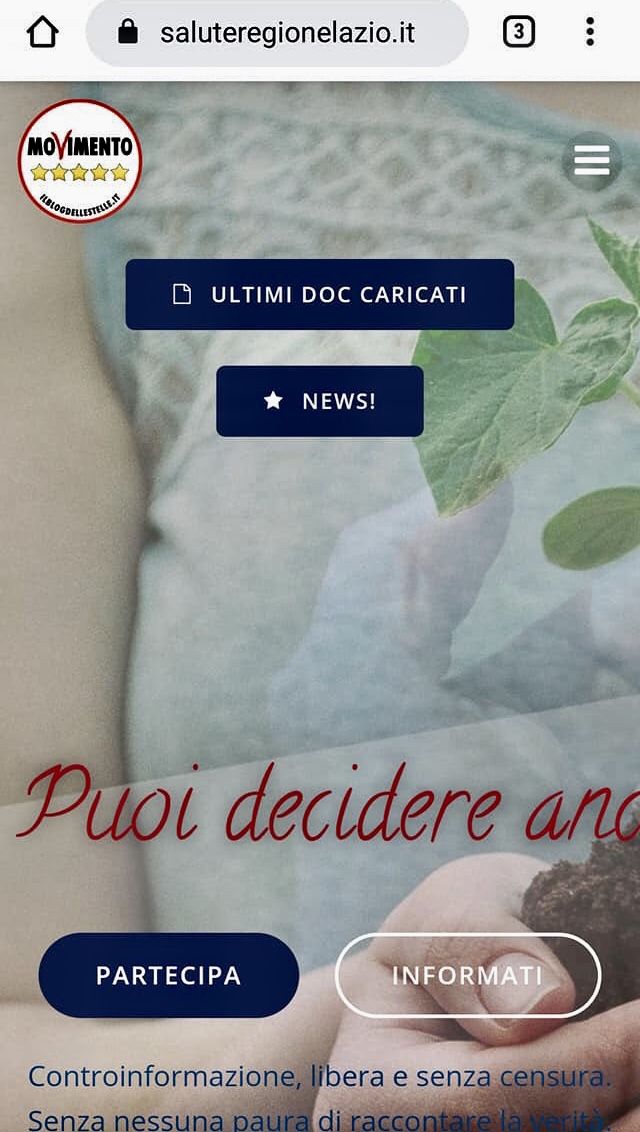The width and height of the screenshot is (640, 1132).
Task: Open the News! section
Action: click(319, 401)
